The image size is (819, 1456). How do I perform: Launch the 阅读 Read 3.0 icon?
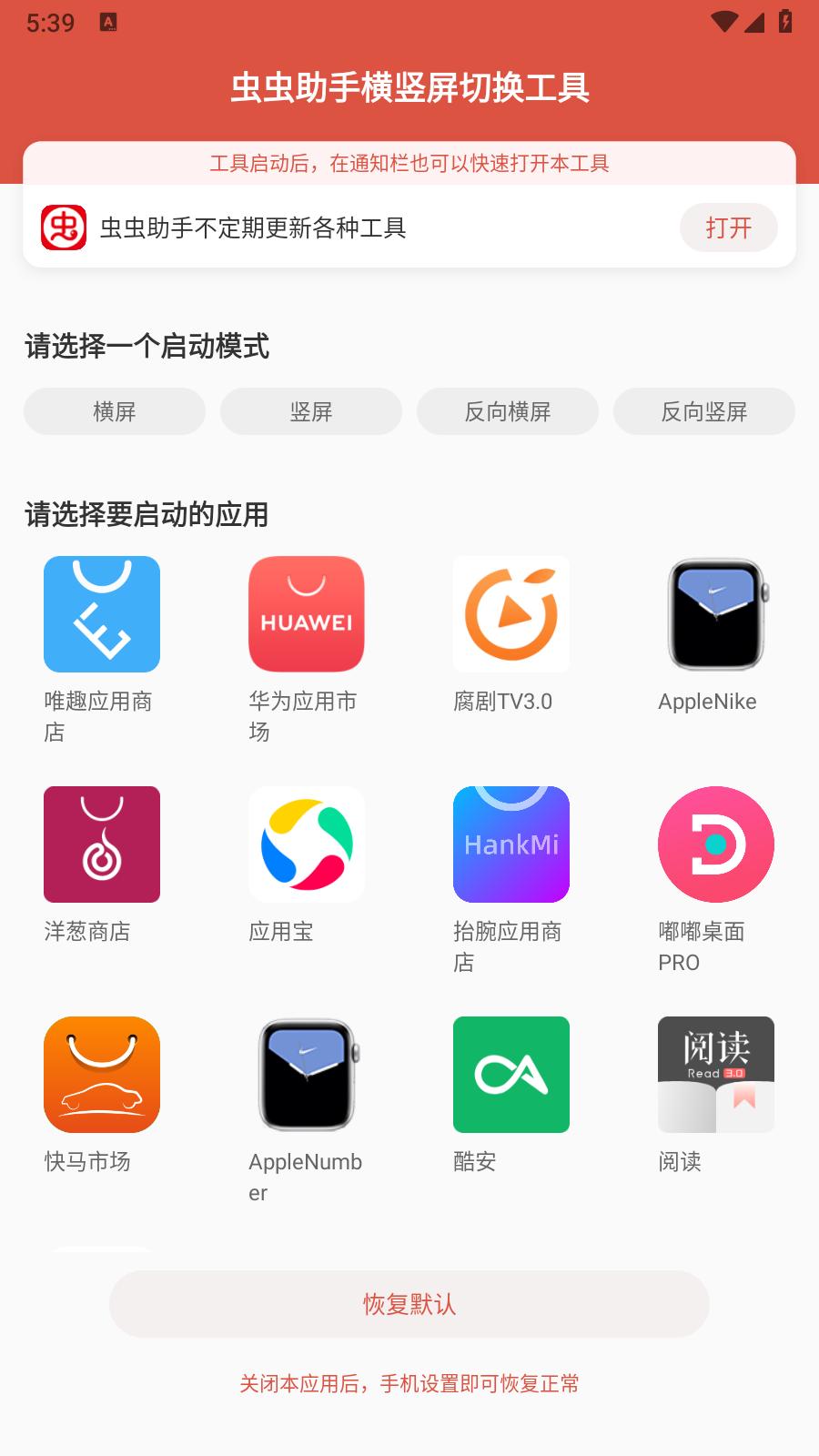pos(716,1075)
